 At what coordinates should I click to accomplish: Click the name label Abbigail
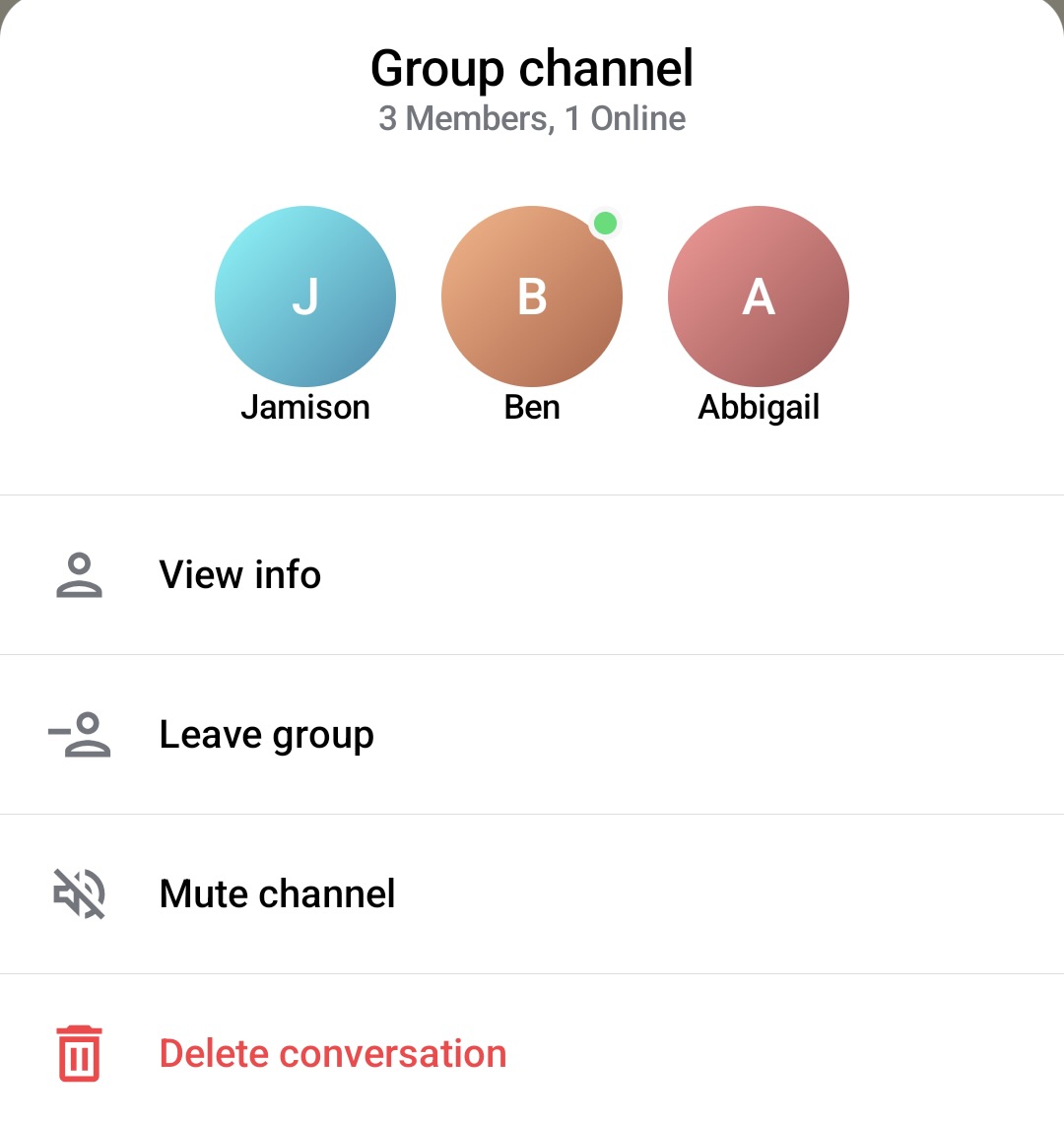(x=759, y=406)
